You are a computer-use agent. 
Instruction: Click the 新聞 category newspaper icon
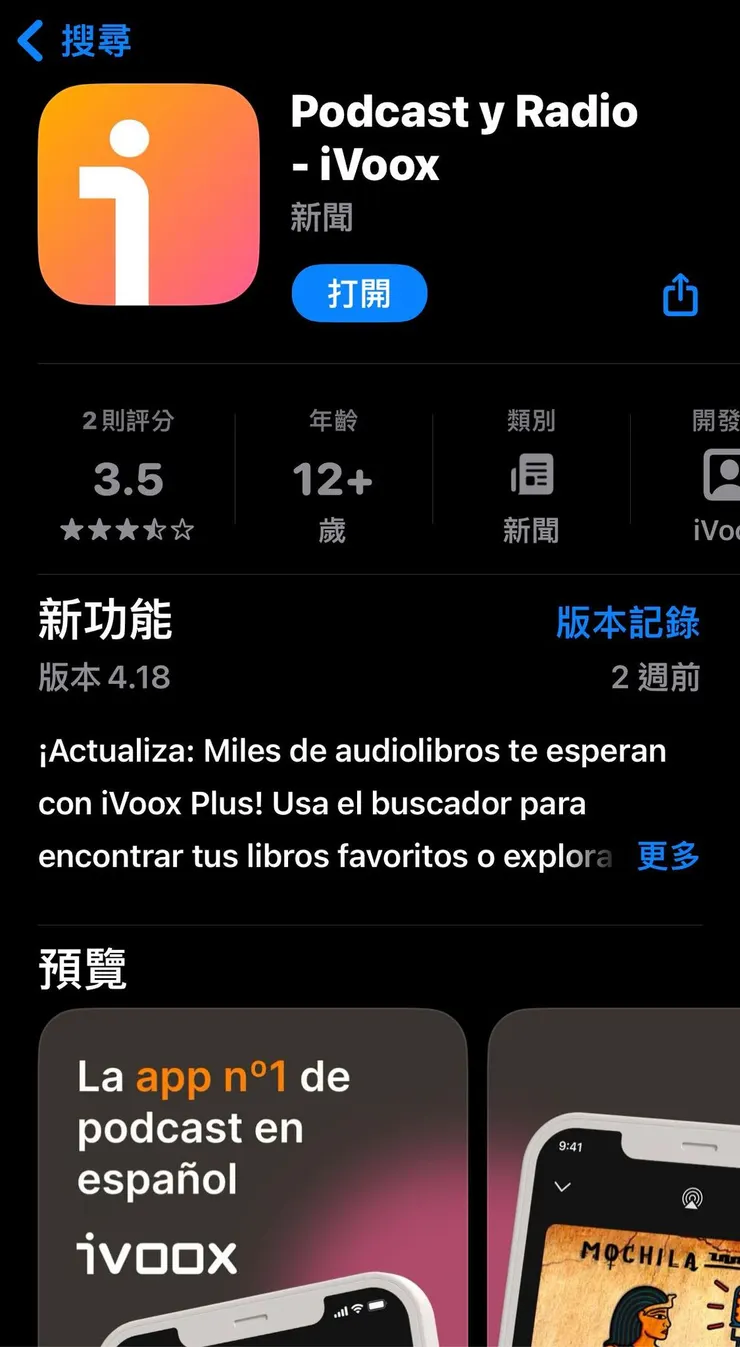pyautogui.click(x=530, y=474)
